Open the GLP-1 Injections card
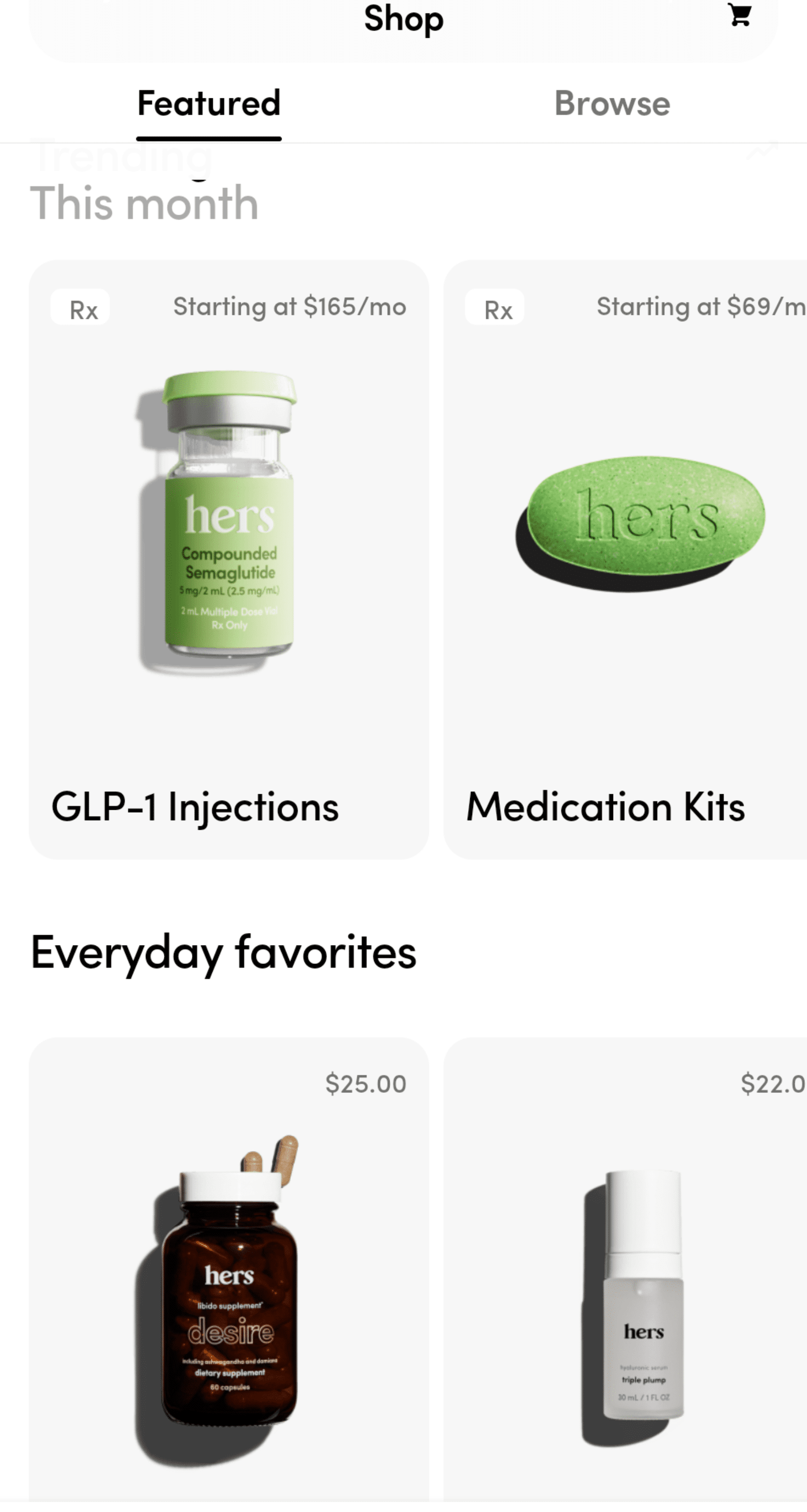This screenshot has height=1512, width=807. pyautogui.click(x=229, y=559)
